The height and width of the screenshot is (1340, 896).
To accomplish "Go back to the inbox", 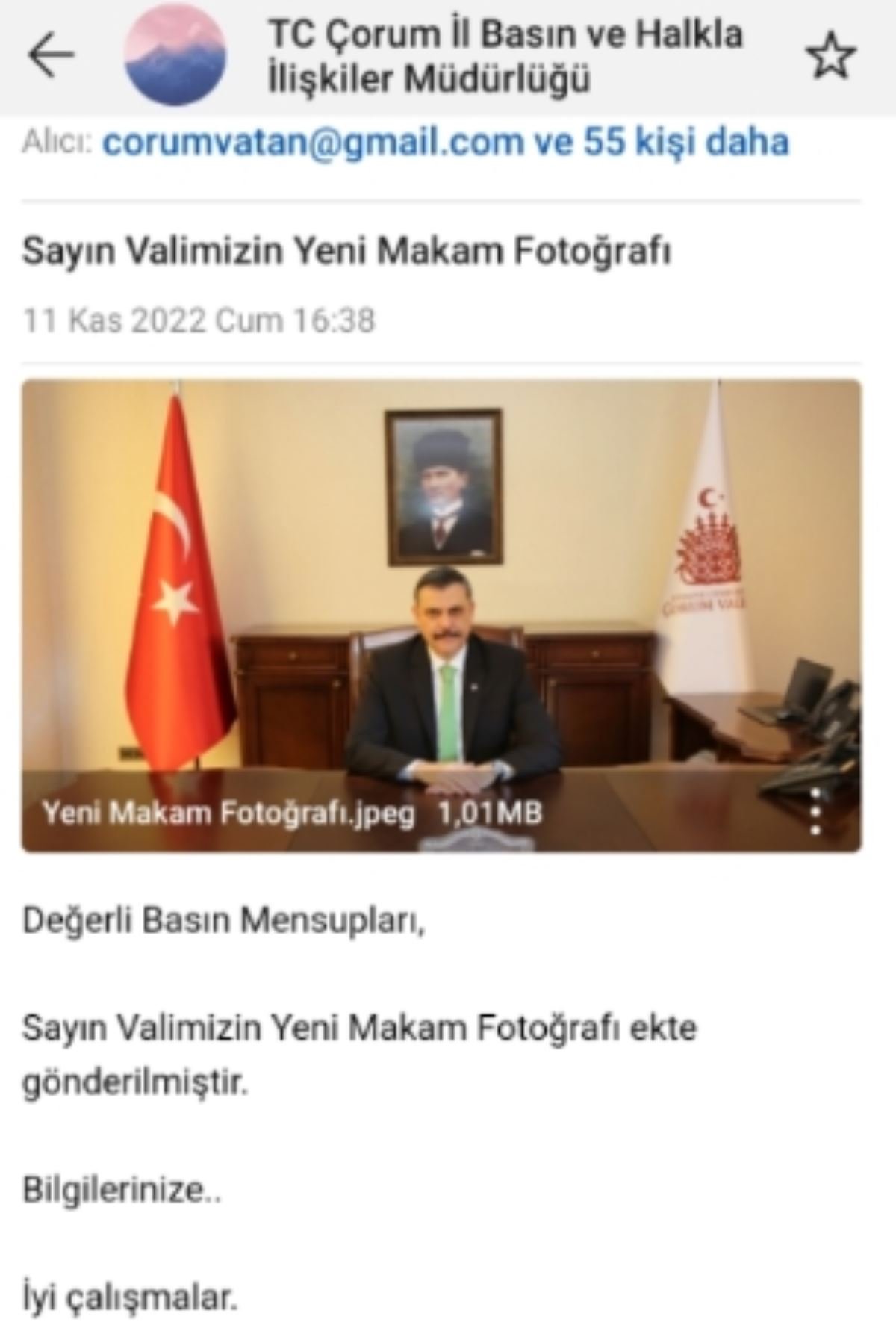I will [x=51, y=55].
